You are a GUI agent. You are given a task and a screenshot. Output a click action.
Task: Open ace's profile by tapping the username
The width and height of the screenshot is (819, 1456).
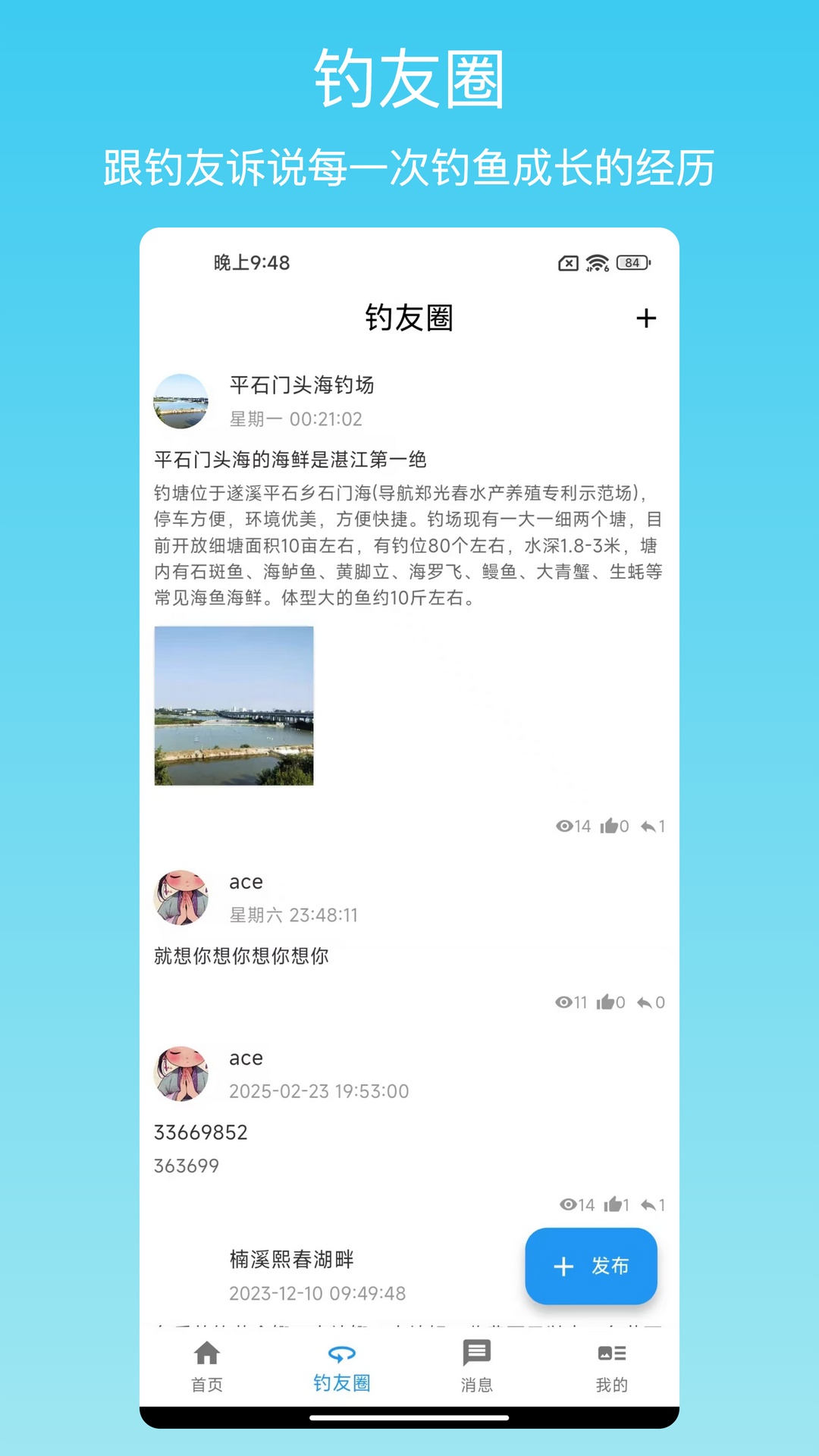coord(245,882)
